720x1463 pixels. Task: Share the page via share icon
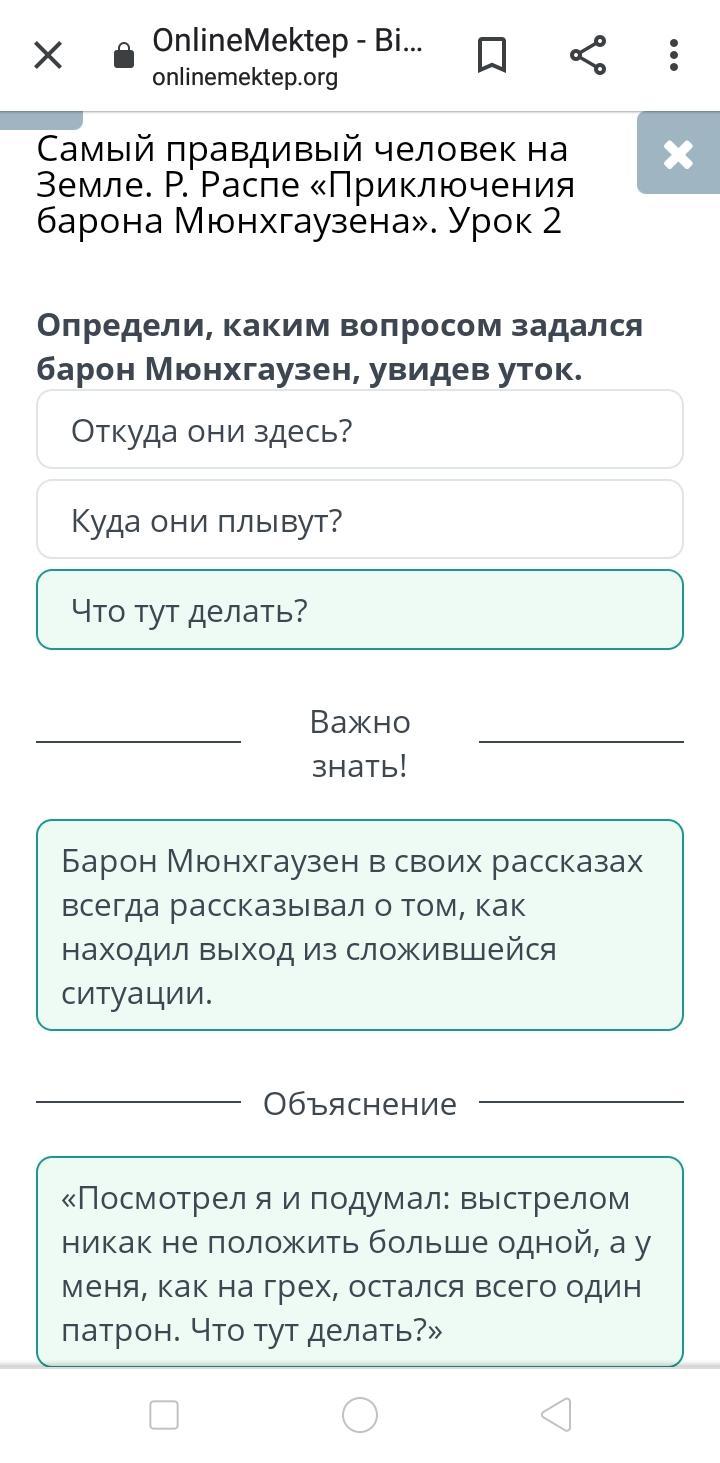click(x=588, y=55)
